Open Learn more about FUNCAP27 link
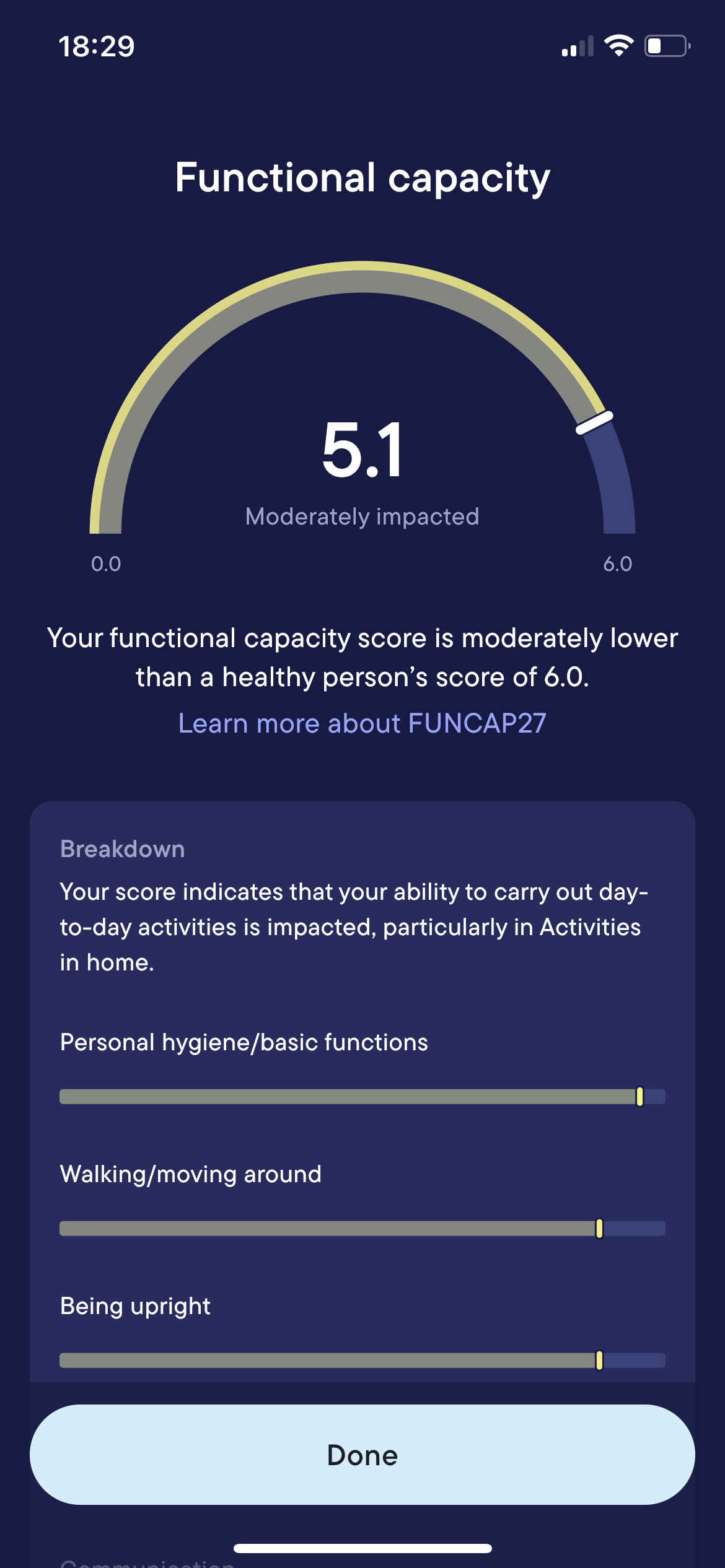 pos(362,723)
